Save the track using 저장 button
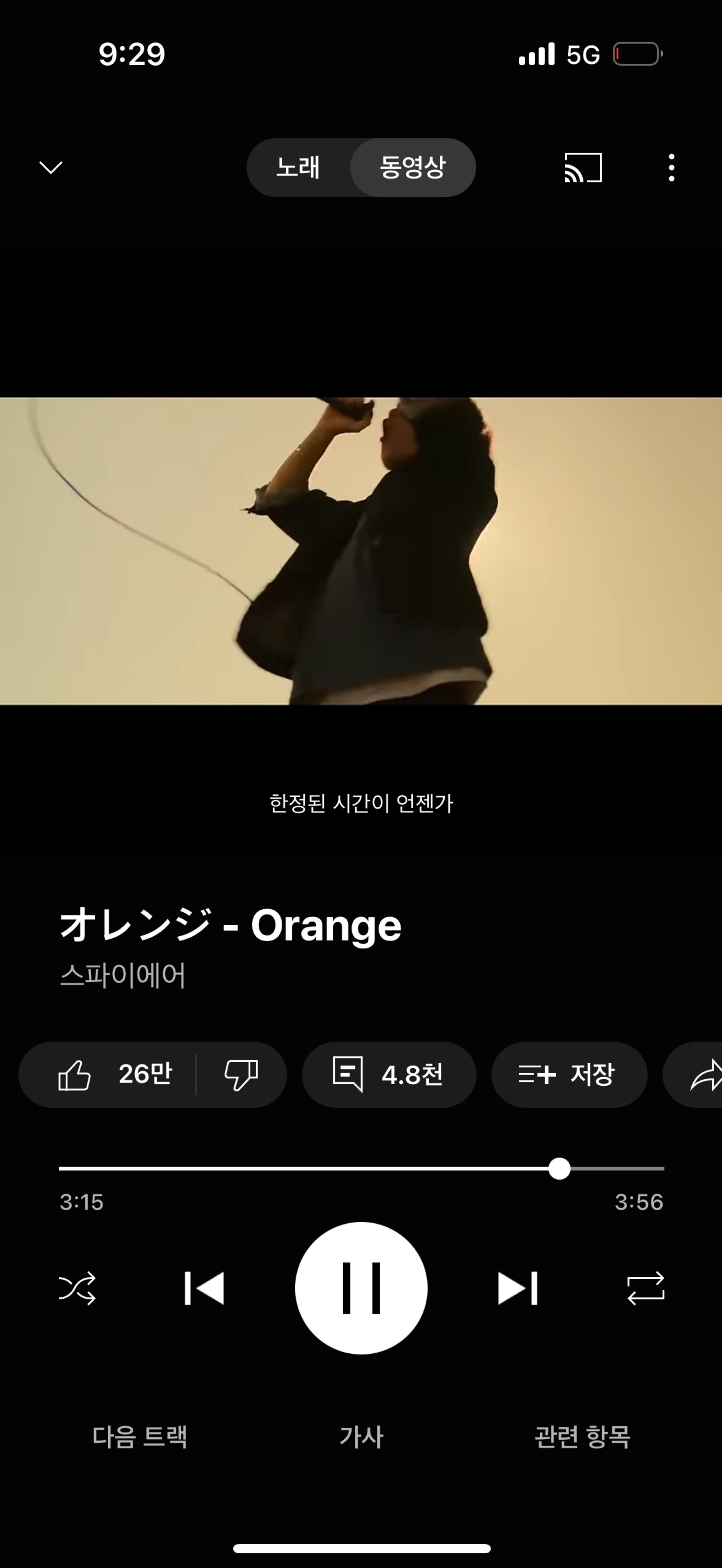This screenshot has height=1568, width=722. (568, 1074)
